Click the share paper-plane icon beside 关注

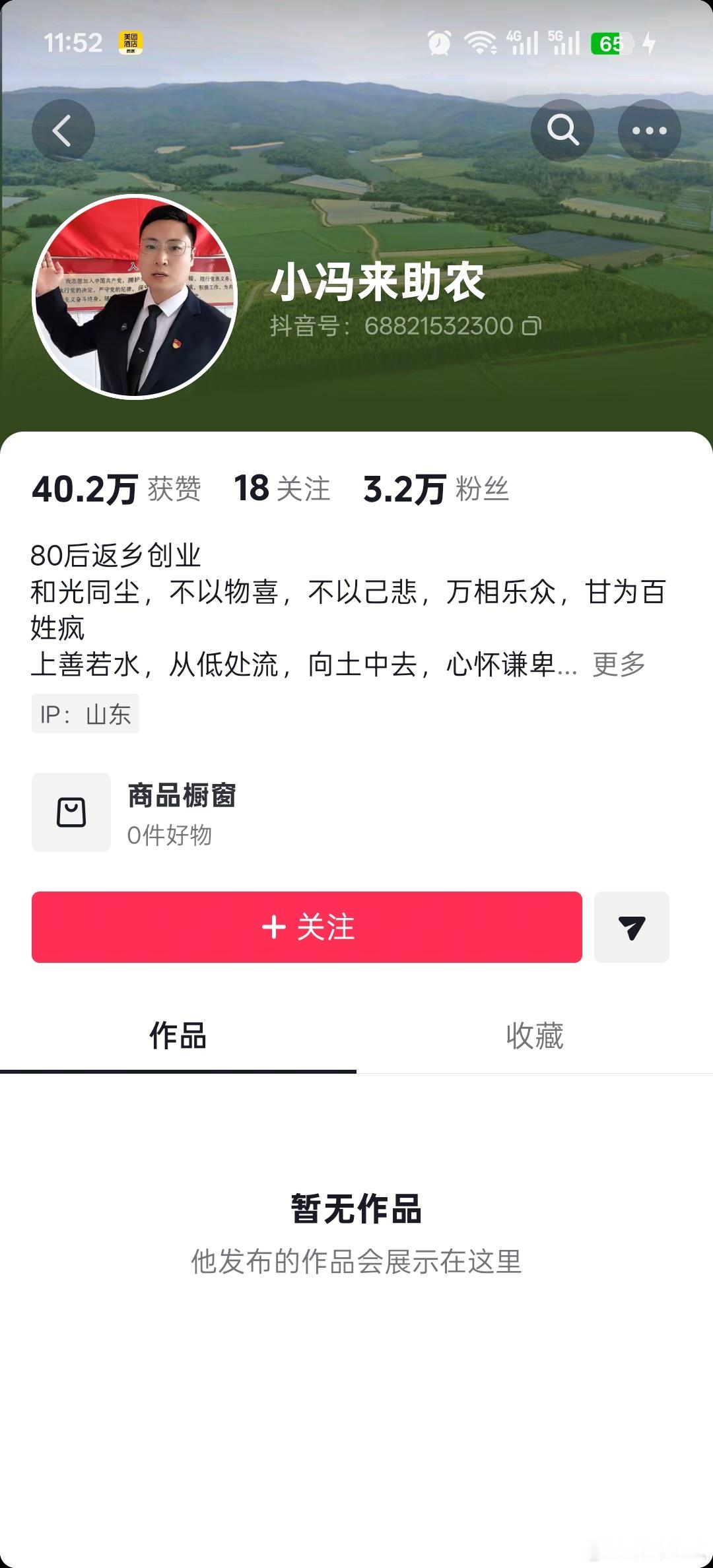[631, 928]
